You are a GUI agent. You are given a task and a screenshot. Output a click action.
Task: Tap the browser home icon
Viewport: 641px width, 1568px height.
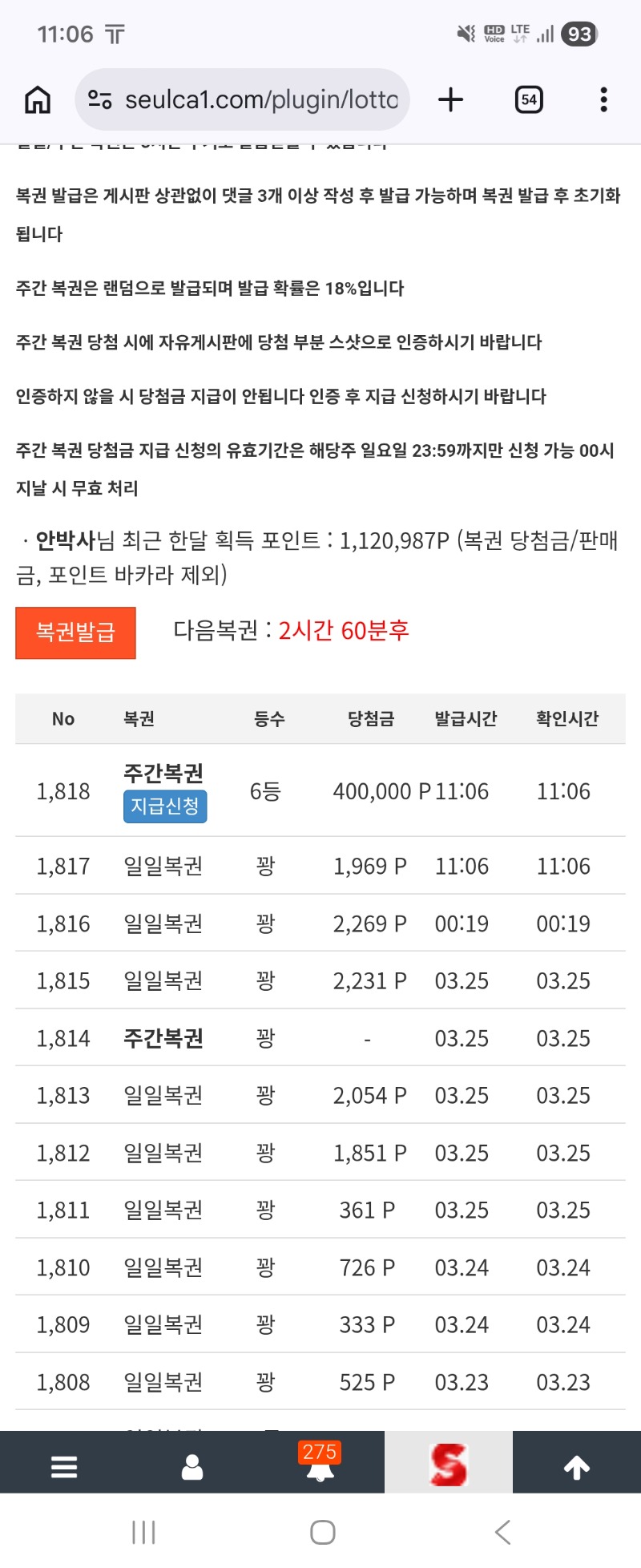click(x=38, y=100)
